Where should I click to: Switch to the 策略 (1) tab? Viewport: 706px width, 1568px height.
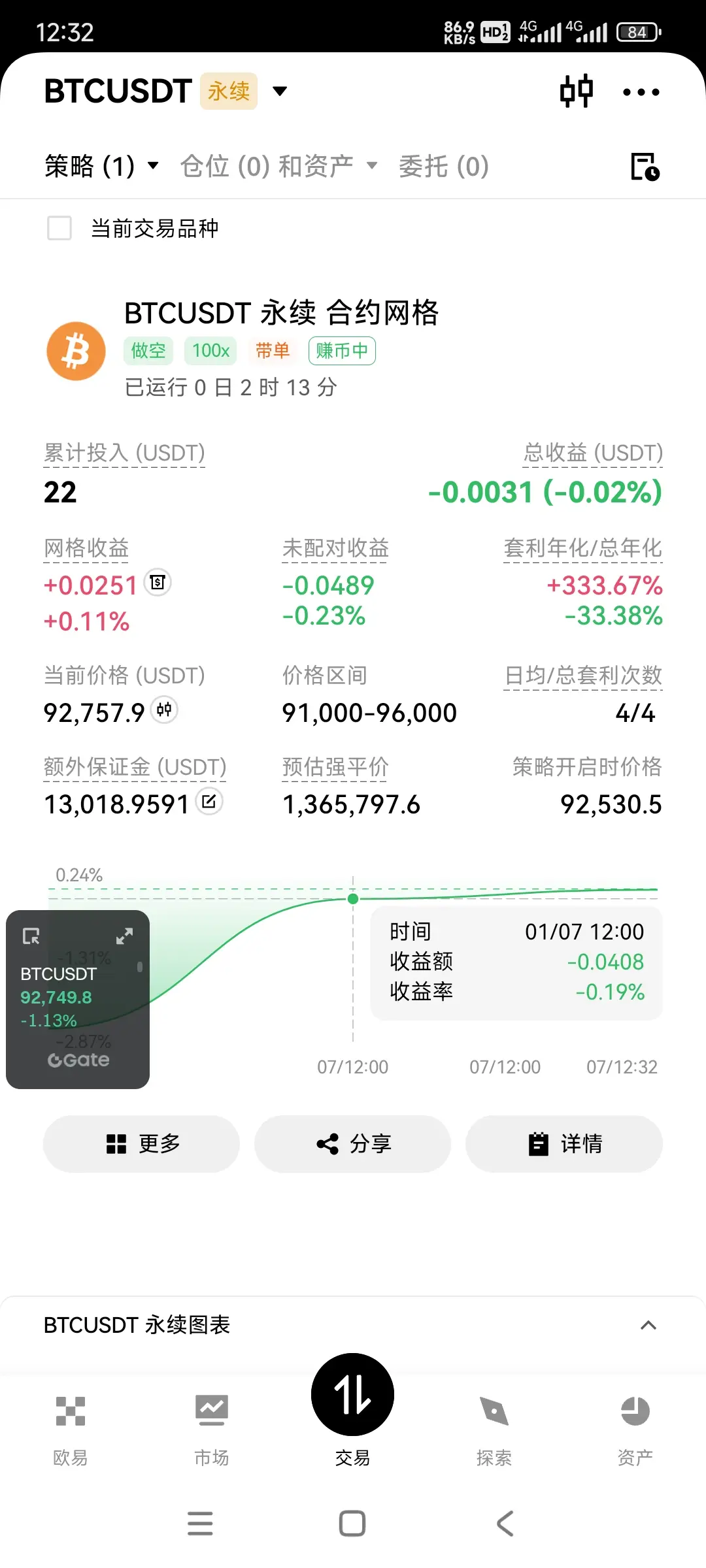tap(101, 166)
